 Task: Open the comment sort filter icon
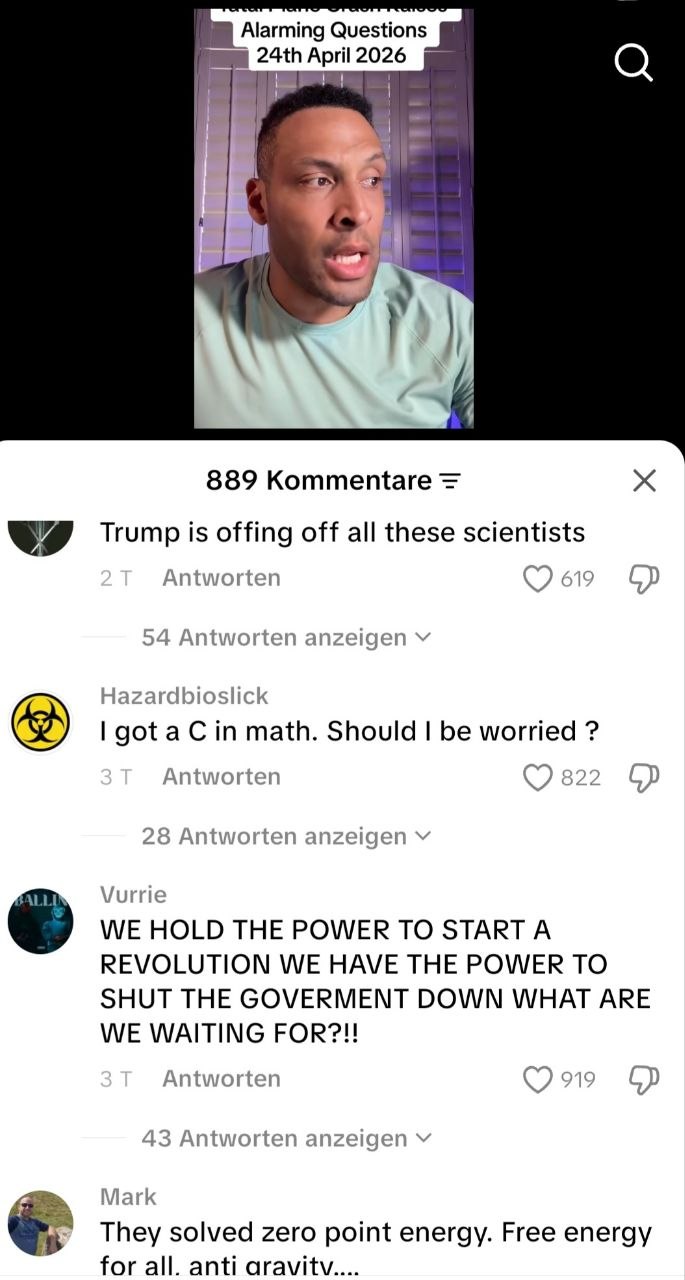click(451, 481)
